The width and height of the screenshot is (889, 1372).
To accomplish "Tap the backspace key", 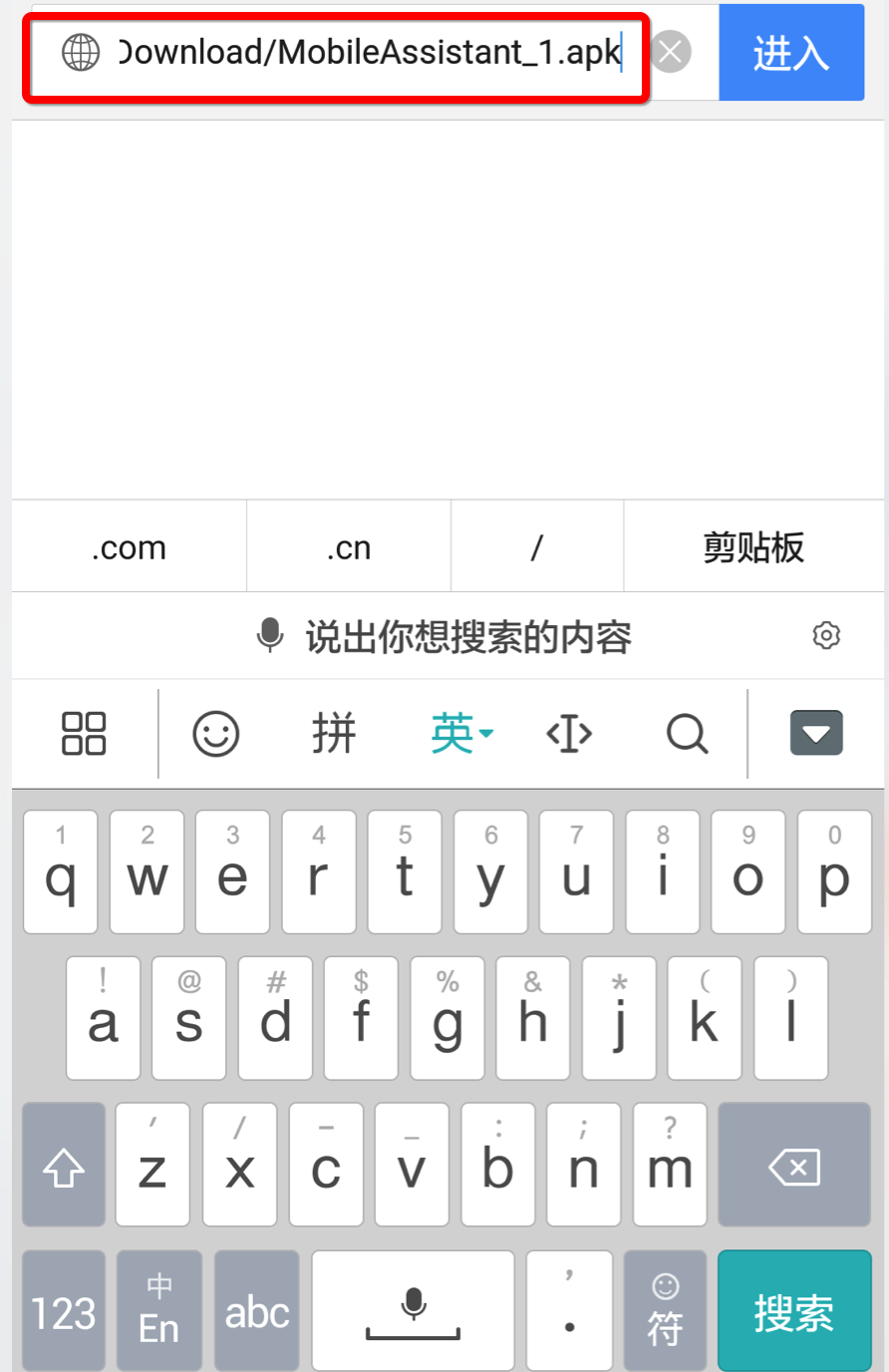I will coord(794,1166).
